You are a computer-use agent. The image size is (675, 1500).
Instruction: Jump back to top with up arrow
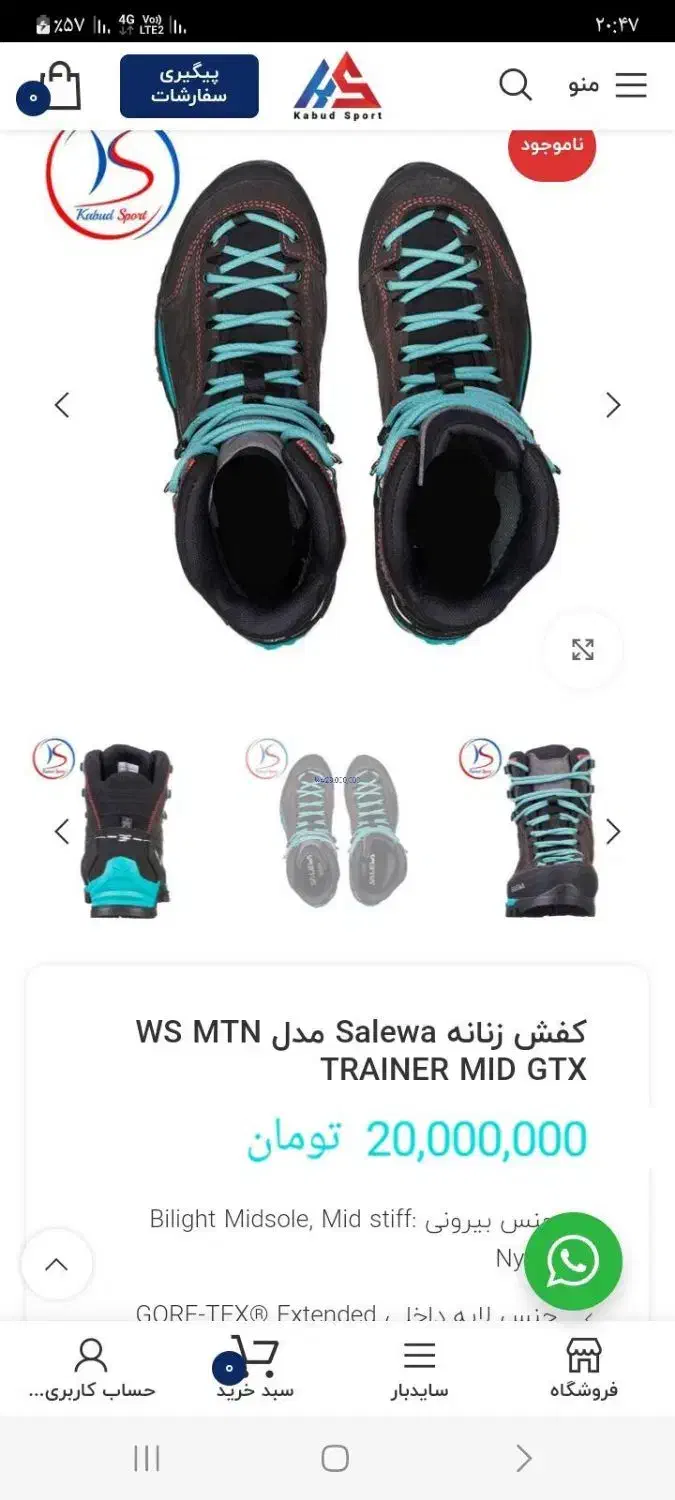[57, 1264]
